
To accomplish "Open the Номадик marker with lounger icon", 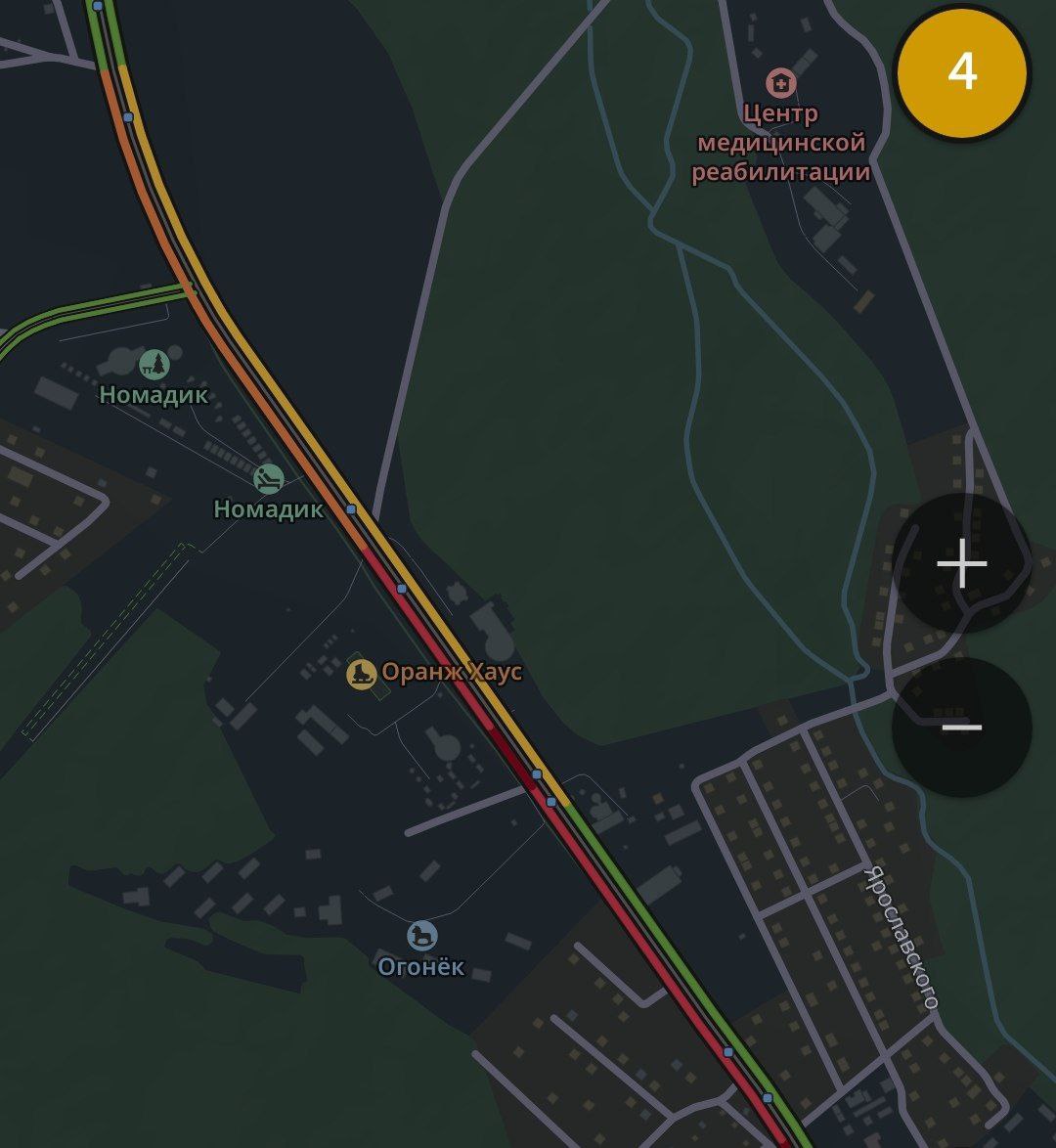I will pyautogui.click(x=268, y=479).
